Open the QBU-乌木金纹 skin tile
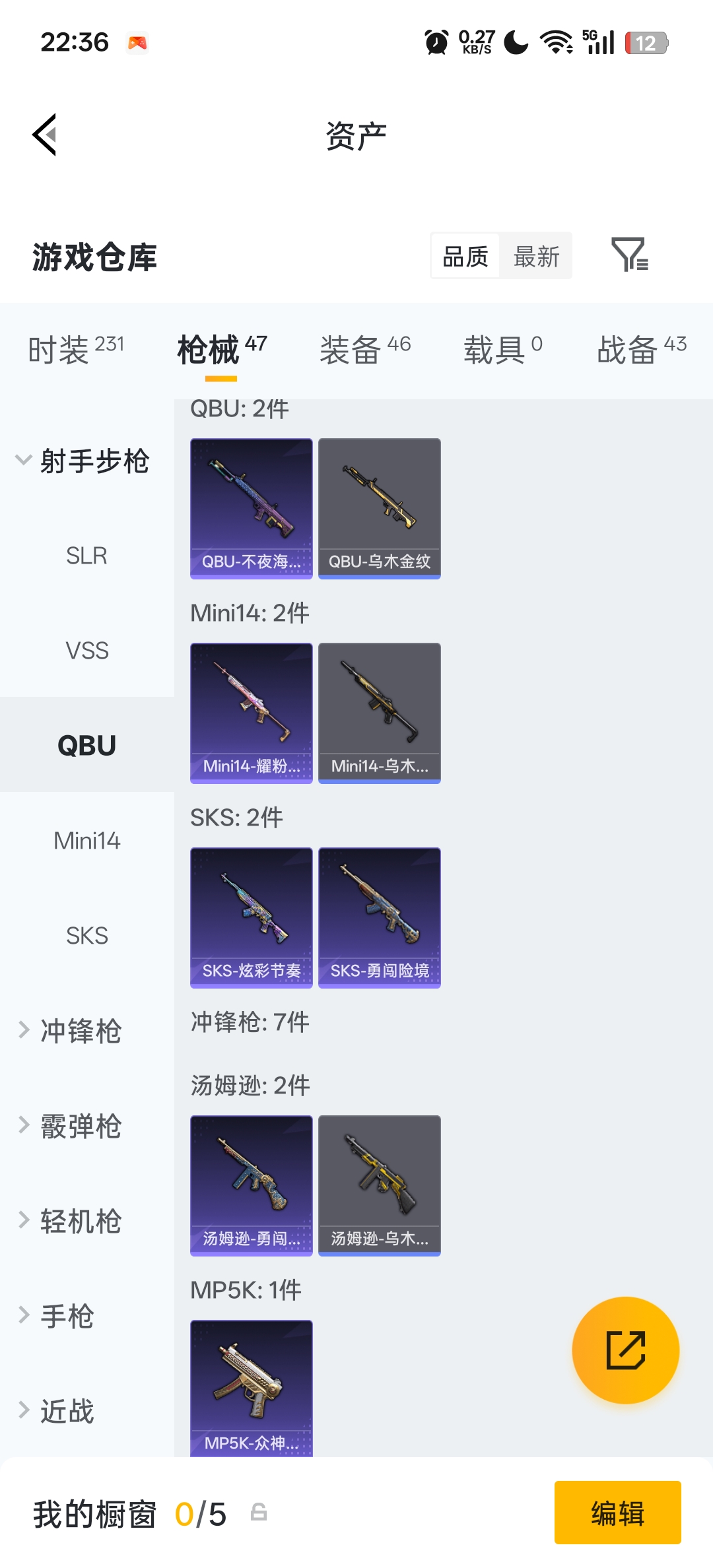 click(380, 508)
